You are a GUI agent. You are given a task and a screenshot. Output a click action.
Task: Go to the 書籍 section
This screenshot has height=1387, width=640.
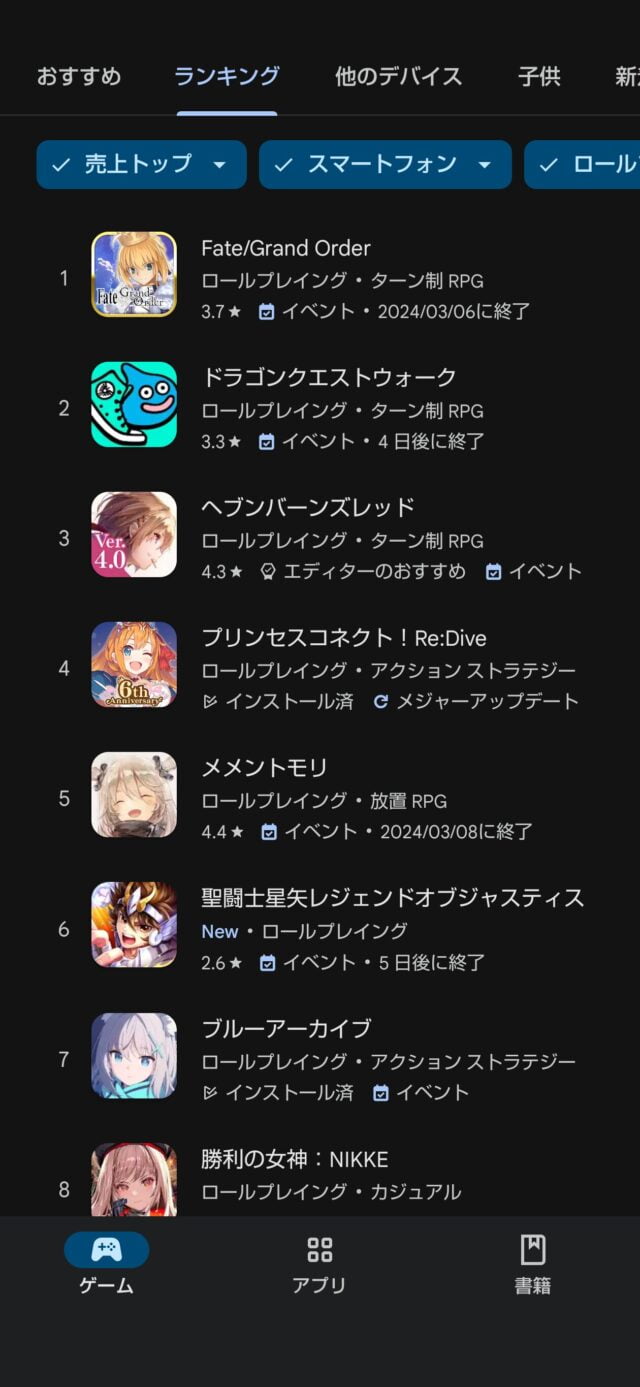pyautogui.click(x=532, y=1265)
